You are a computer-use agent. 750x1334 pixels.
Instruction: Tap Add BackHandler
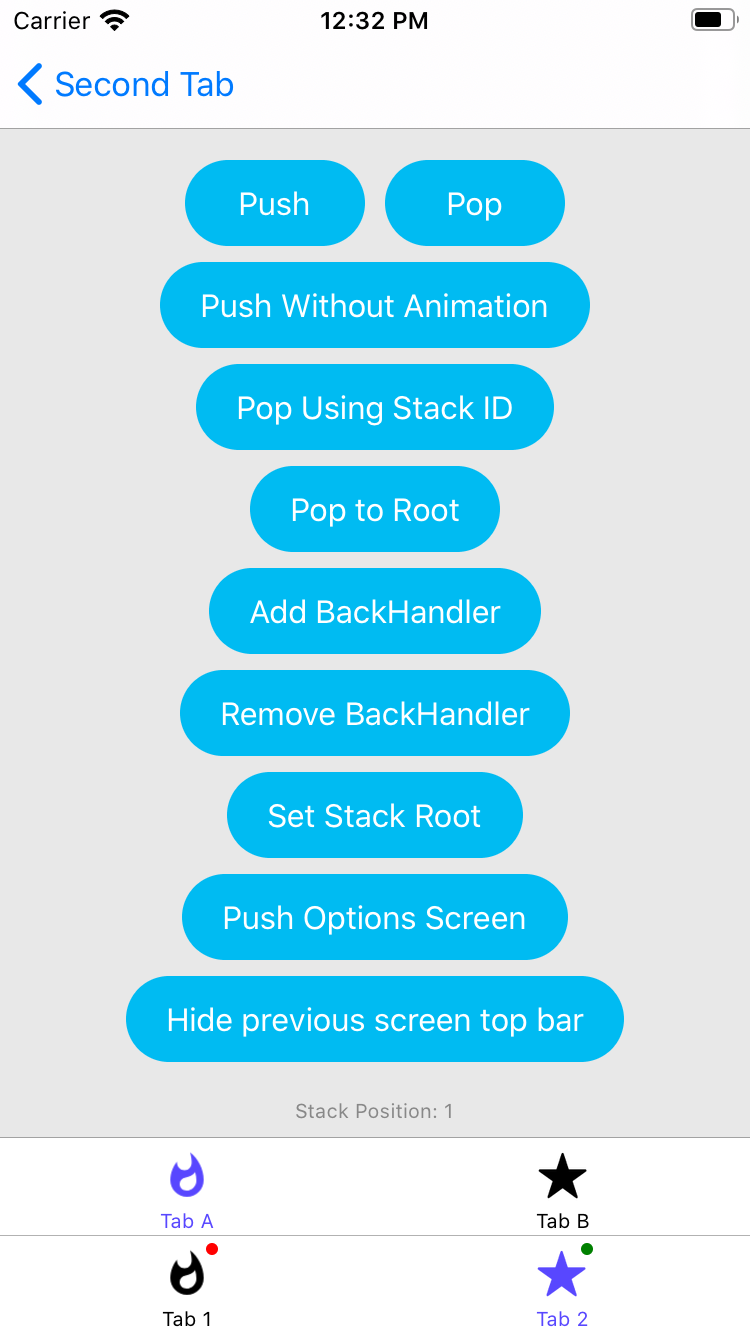pos(375,611)
